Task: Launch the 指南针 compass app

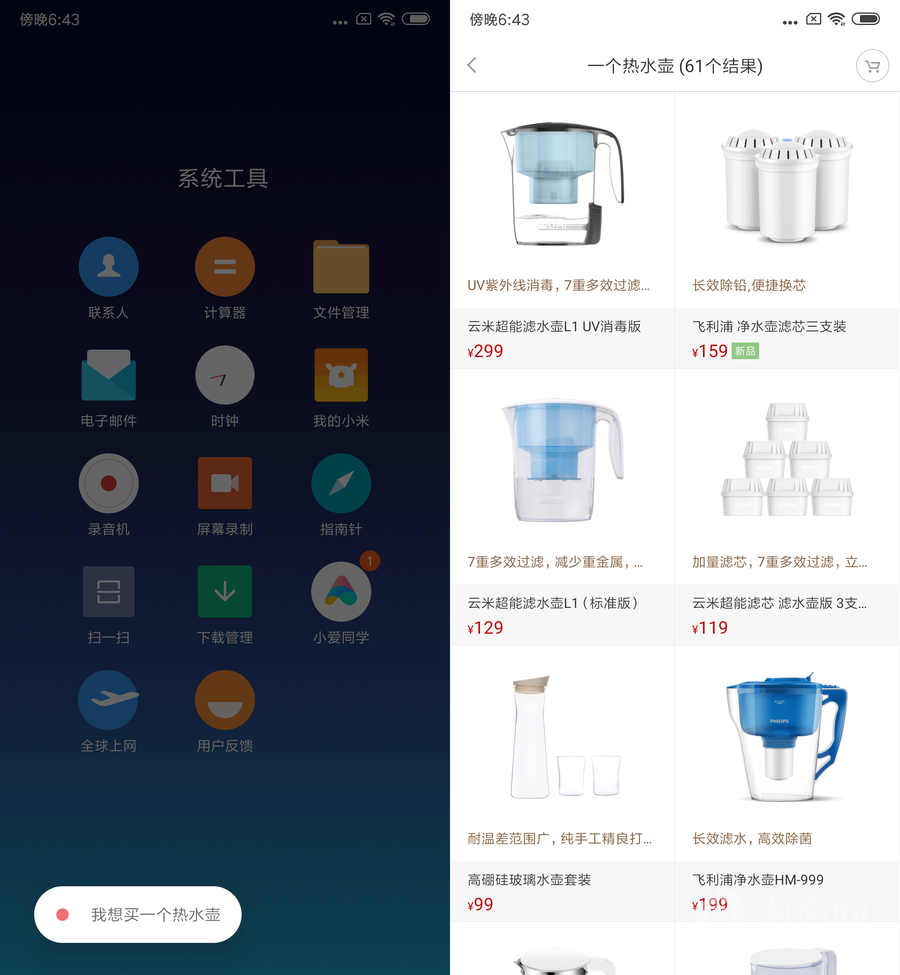Action: point(341,484)
